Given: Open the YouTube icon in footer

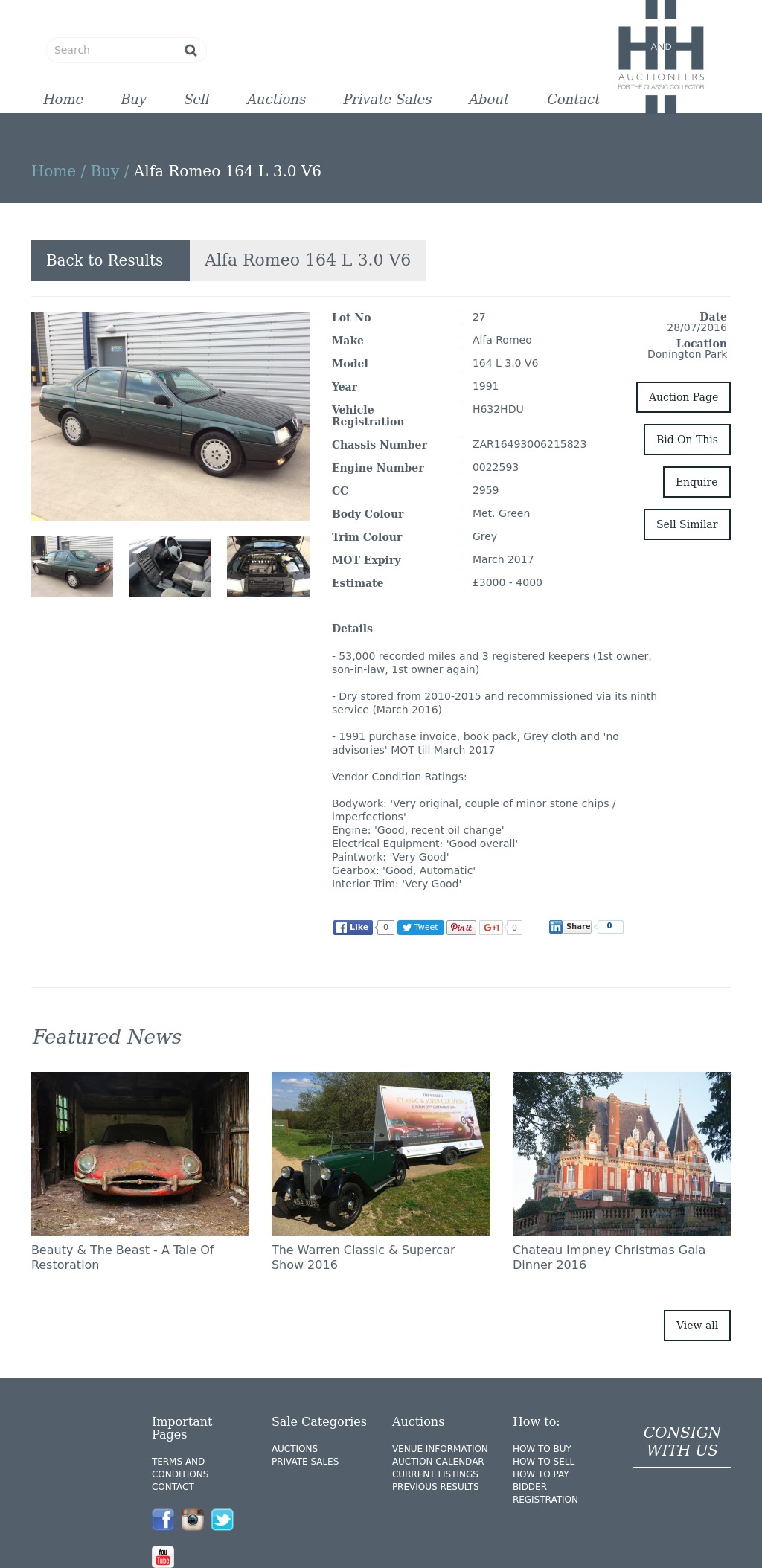Looking at the screenshot, I should pyautogui.click(x=163, y=1556).
